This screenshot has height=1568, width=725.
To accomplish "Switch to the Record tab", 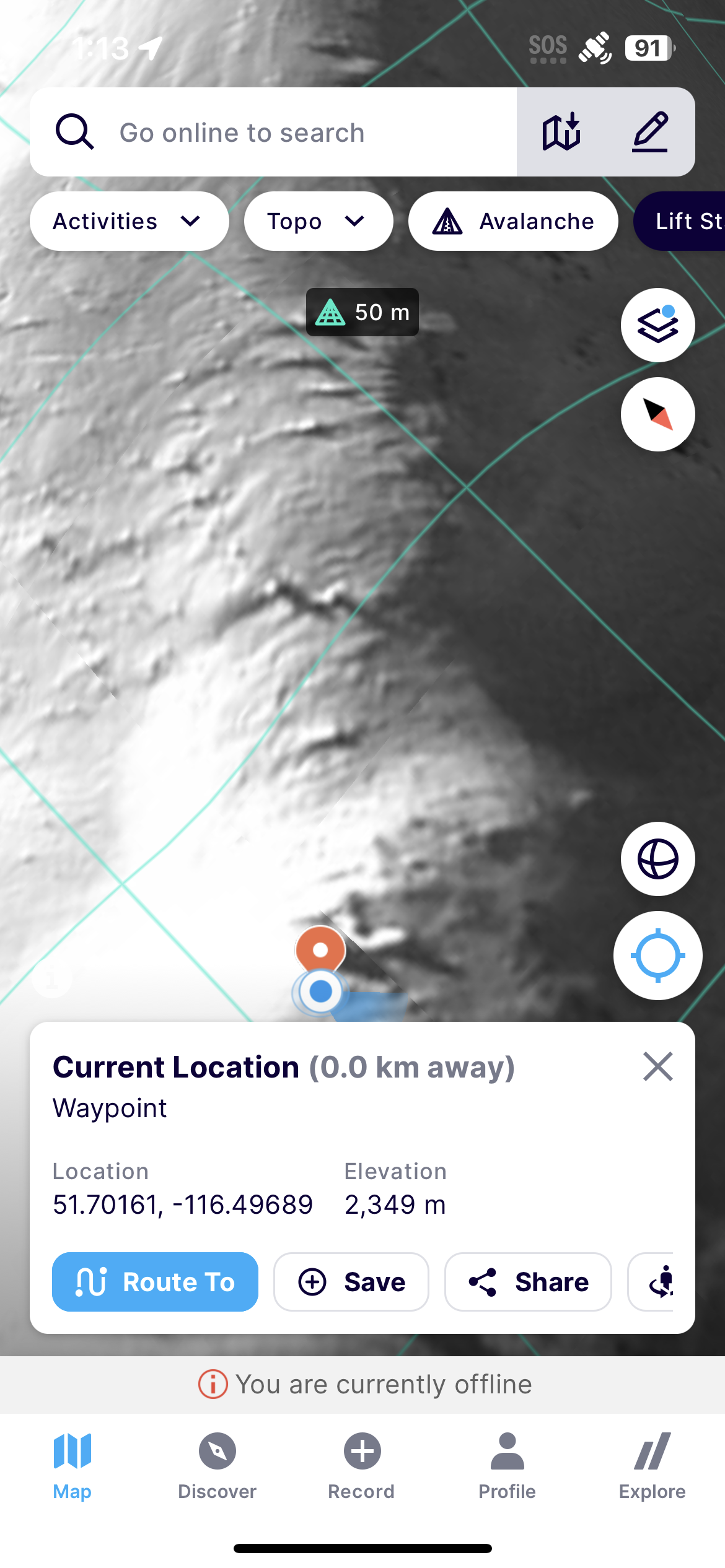I will click(x=362, y=1465).
